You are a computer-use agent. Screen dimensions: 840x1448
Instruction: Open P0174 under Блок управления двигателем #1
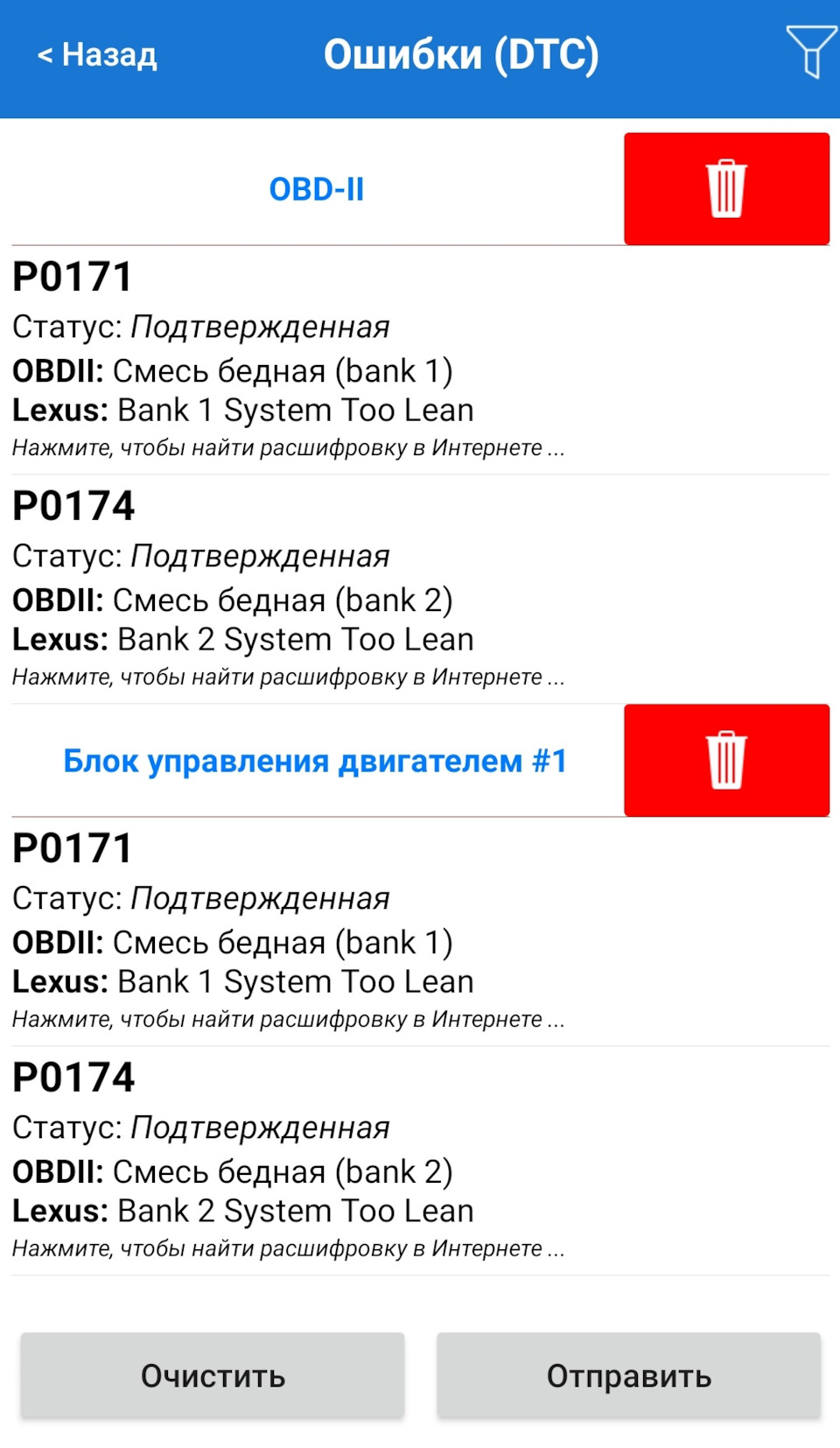350,1161
